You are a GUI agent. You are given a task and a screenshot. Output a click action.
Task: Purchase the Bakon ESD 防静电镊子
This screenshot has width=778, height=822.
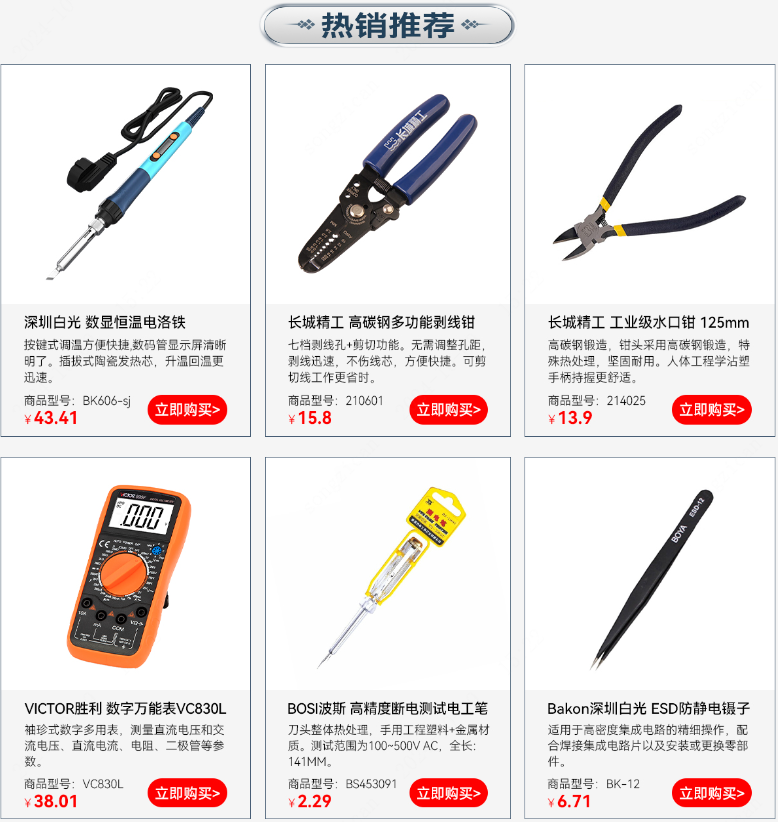[711, 793]
